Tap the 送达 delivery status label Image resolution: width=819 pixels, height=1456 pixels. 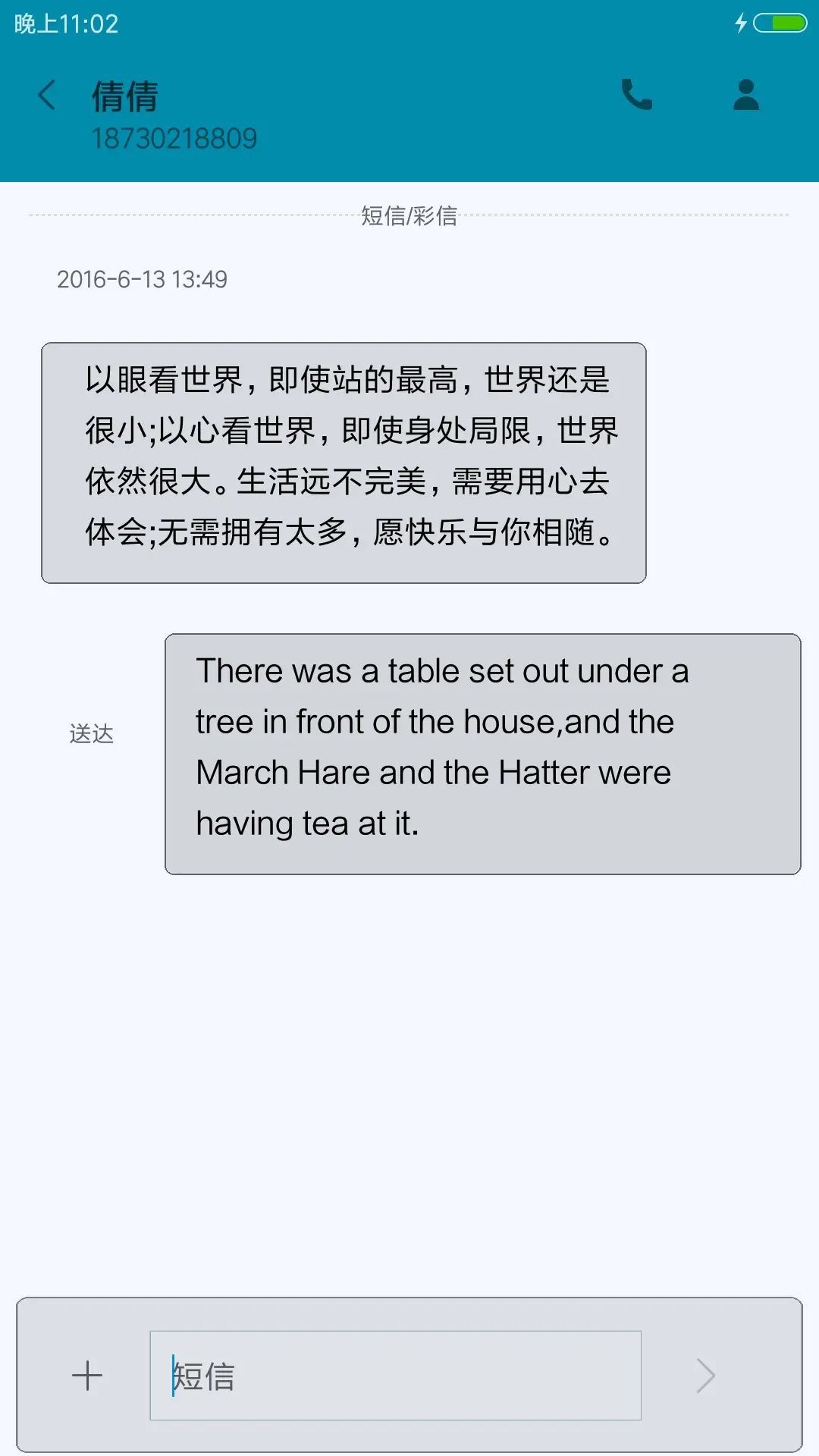click(91, 733)
